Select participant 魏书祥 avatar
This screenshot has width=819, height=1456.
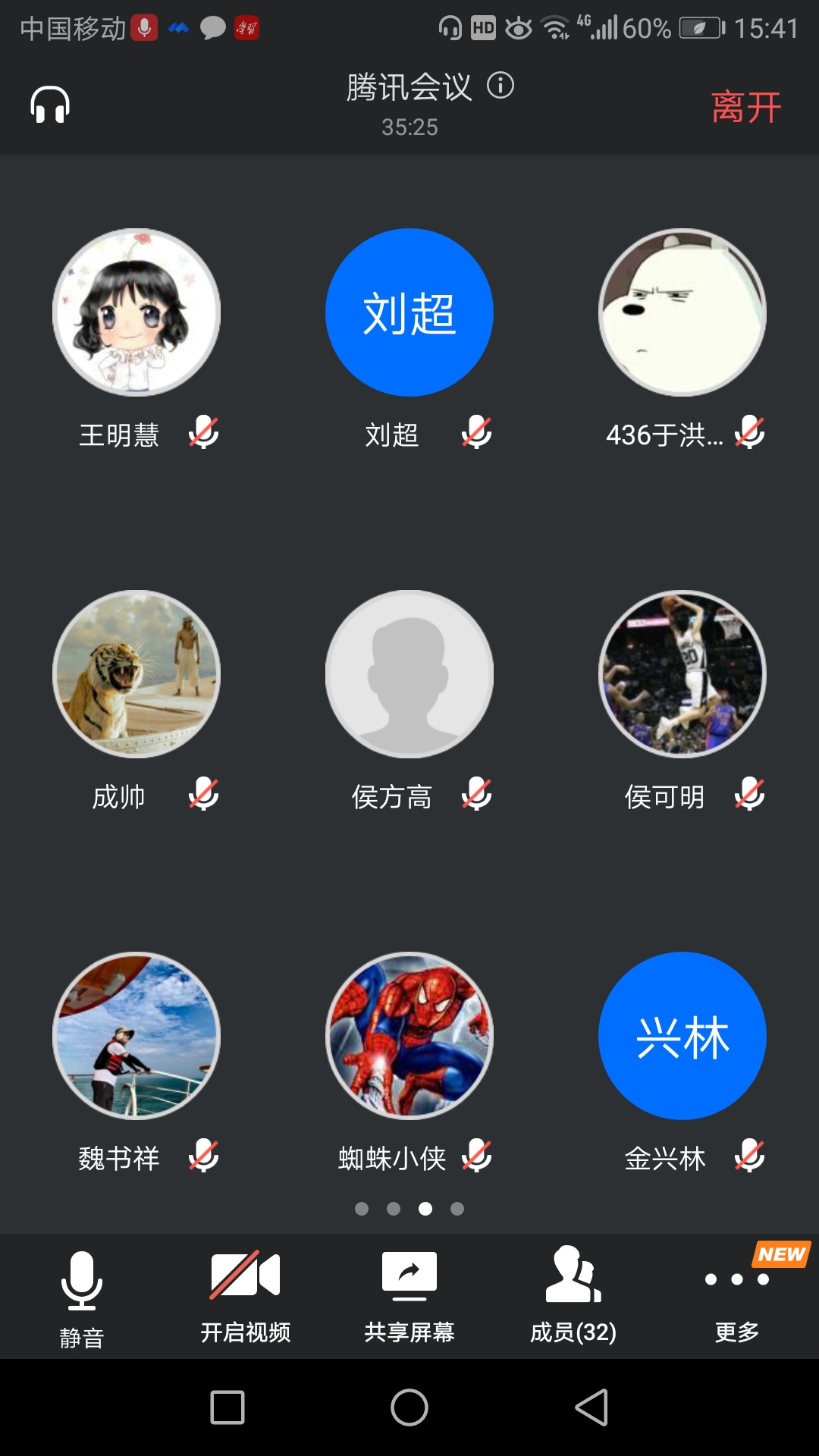pyautogui.click(x=136, y=1036)
